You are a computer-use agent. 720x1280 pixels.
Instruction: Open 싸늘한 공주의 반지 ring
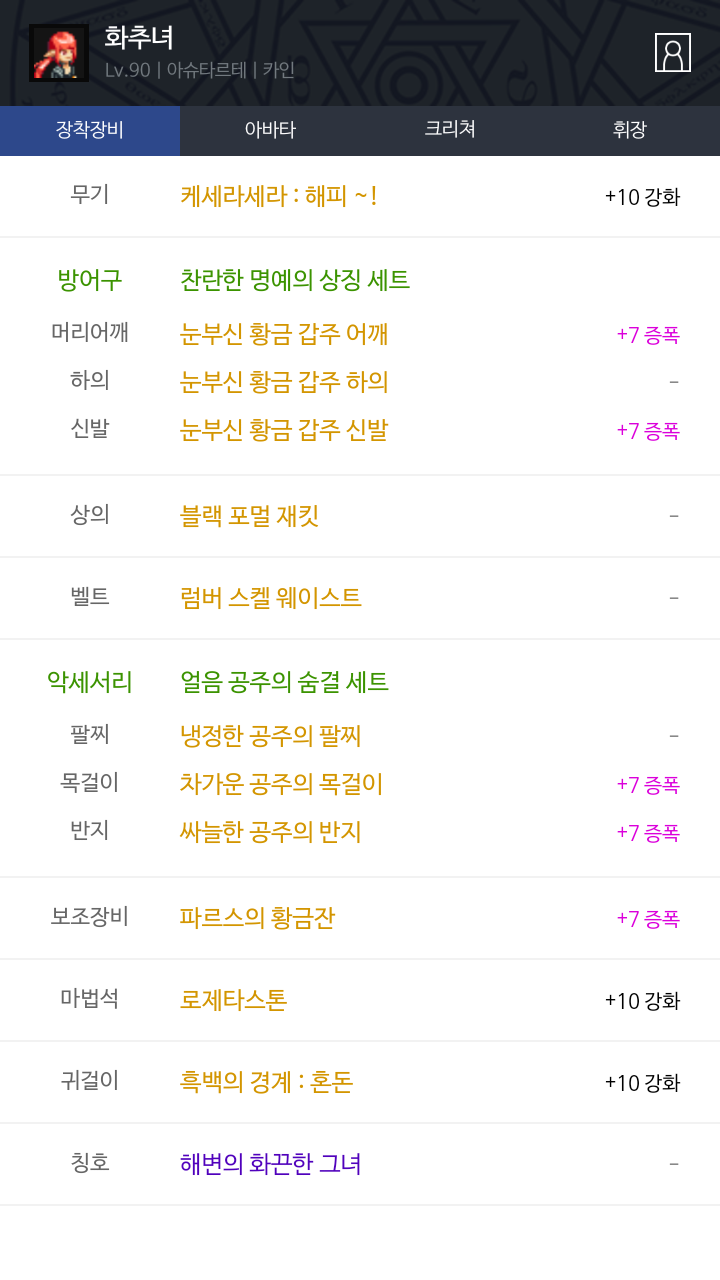(x=271, y=832)
